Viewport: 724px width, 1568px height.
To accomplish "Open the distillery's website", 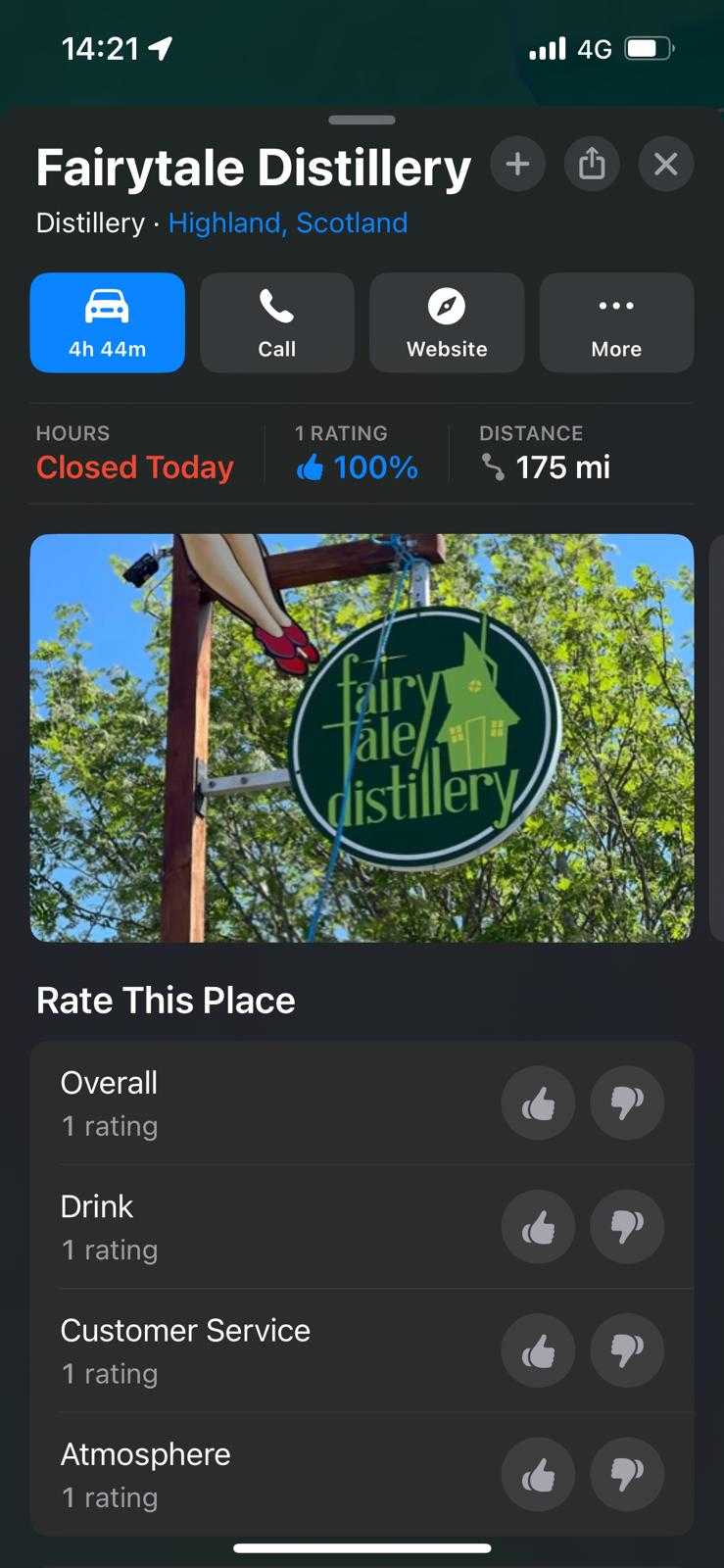I will coord(447,322).
